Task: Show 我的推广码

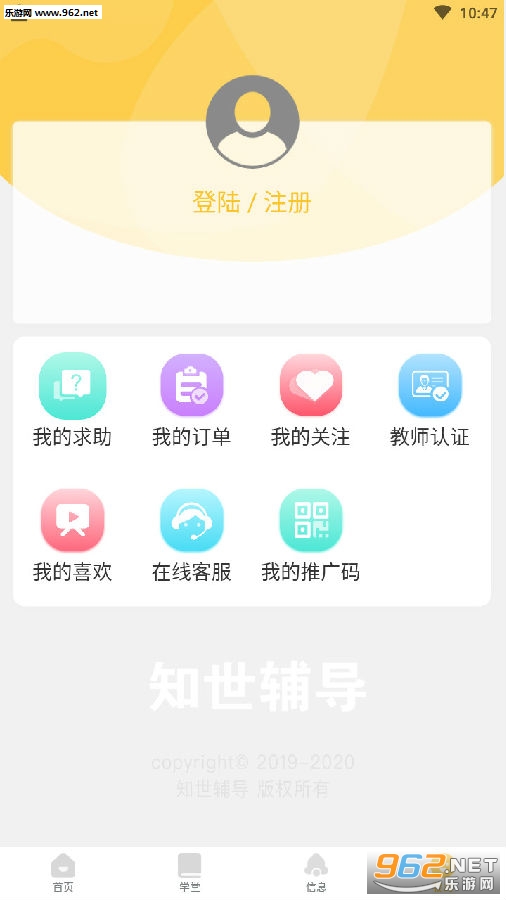Action: click(310, 536)
